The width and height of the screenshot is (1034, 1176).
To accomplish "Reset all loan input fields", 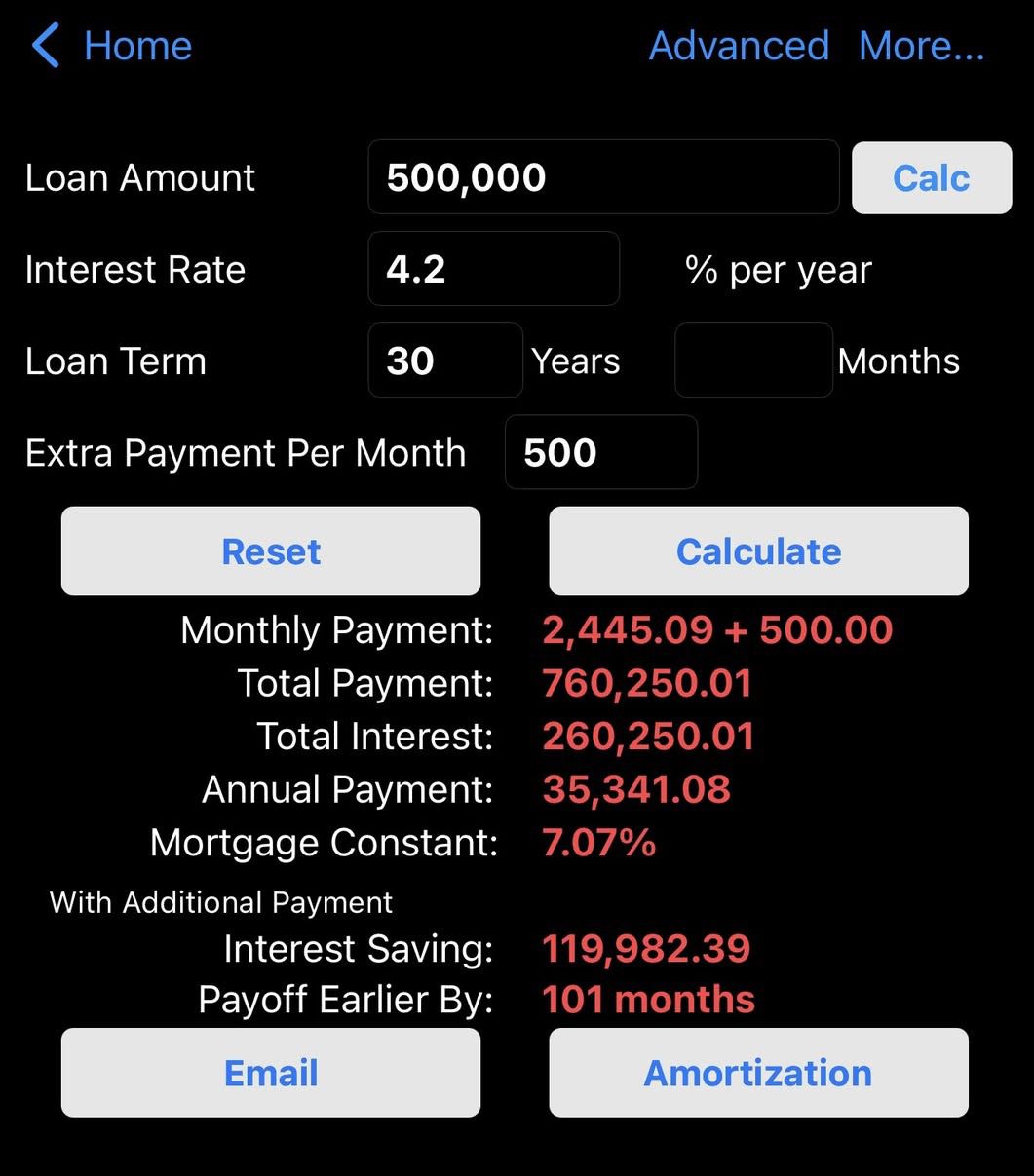I will click(x=270, y=550).
